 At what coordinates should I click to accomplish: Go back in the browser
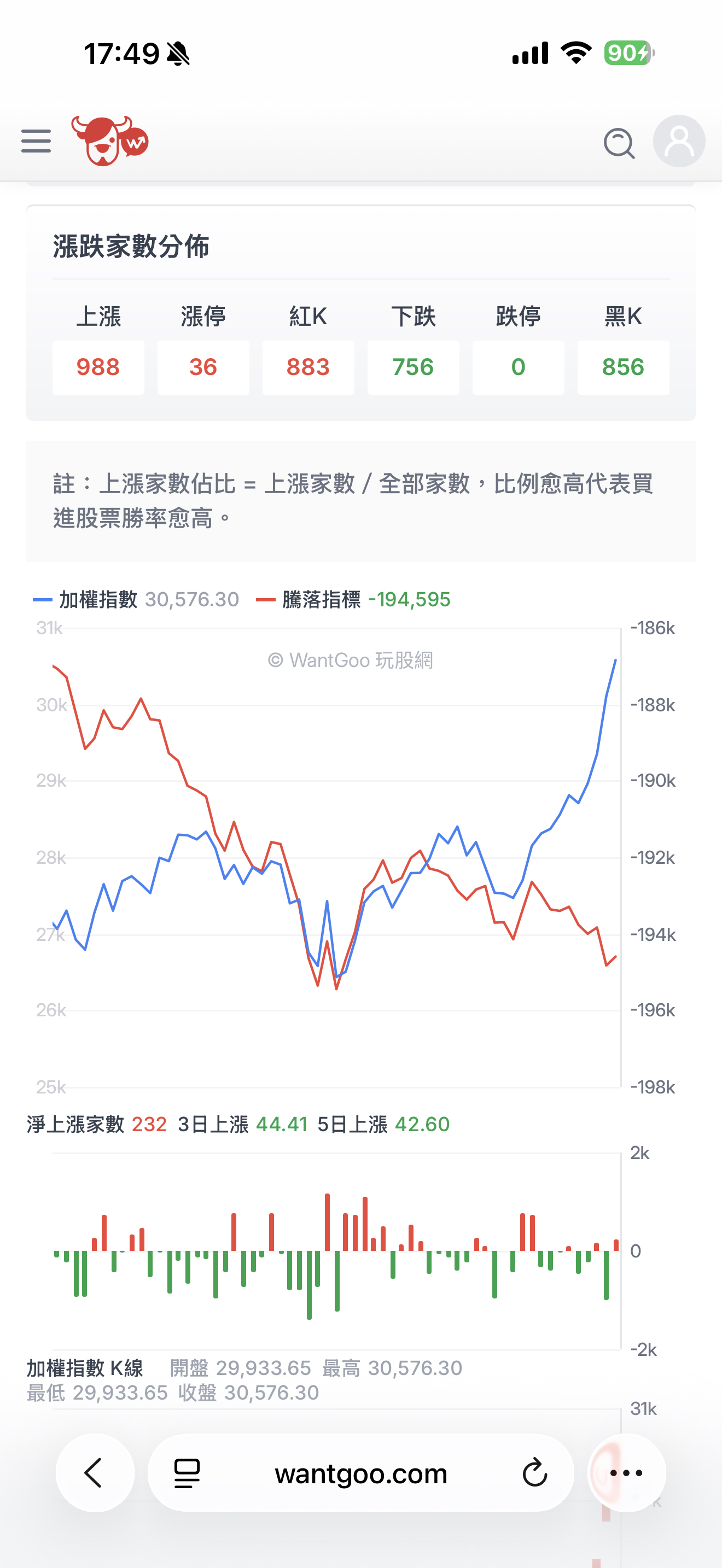(95, 1473)
